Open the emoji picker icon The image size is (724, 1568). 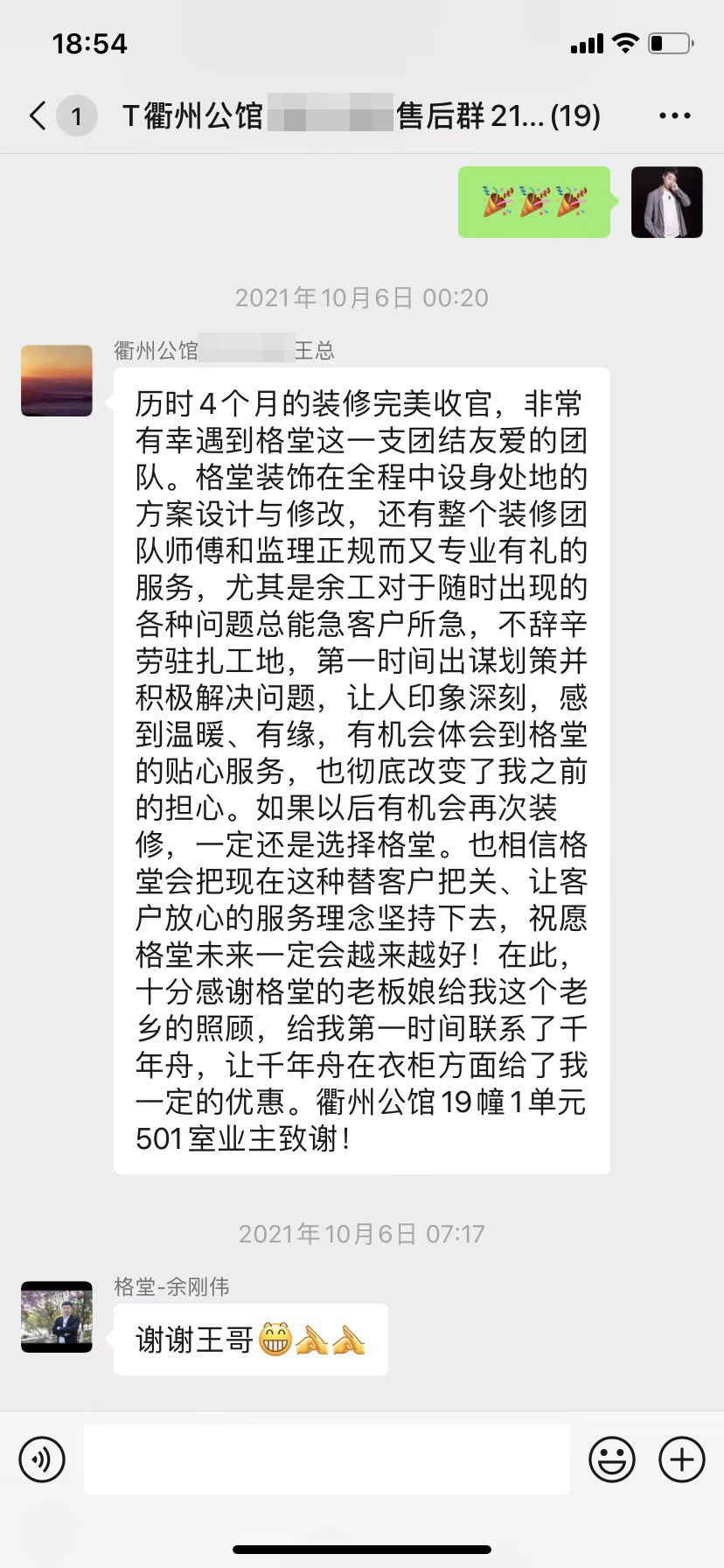[x=613, y=1459]
